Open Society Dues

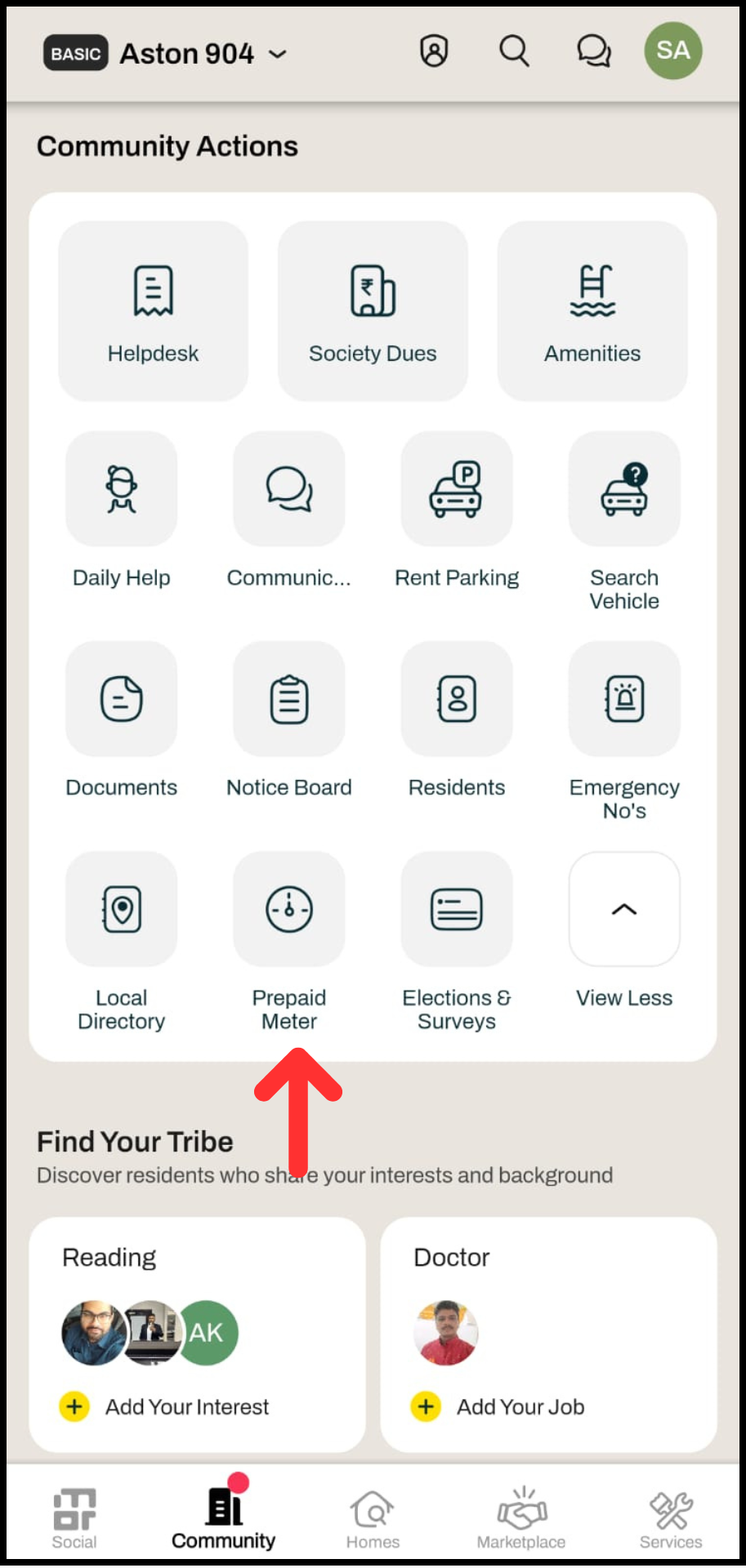click(373, 311)
